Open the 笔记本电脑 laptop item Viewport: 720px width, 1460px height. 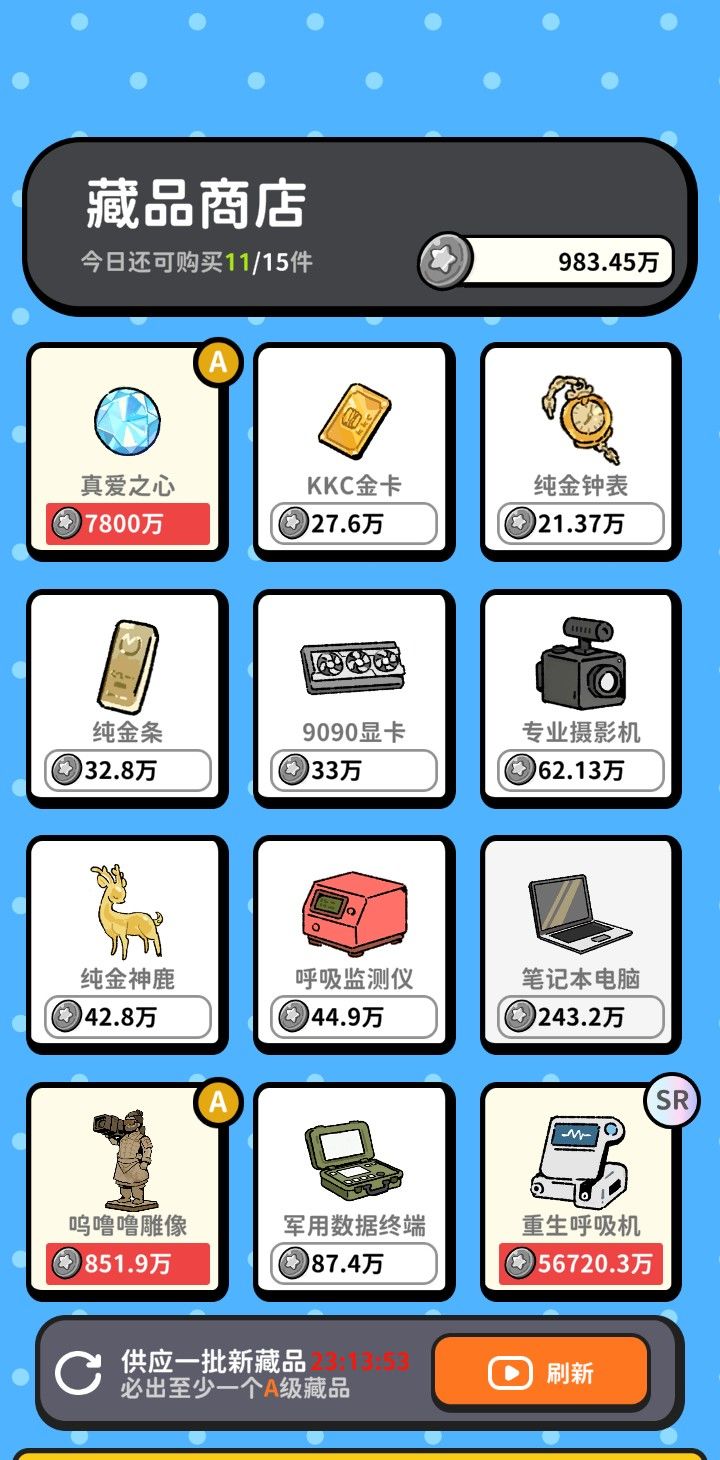click(x=580, y=915)
